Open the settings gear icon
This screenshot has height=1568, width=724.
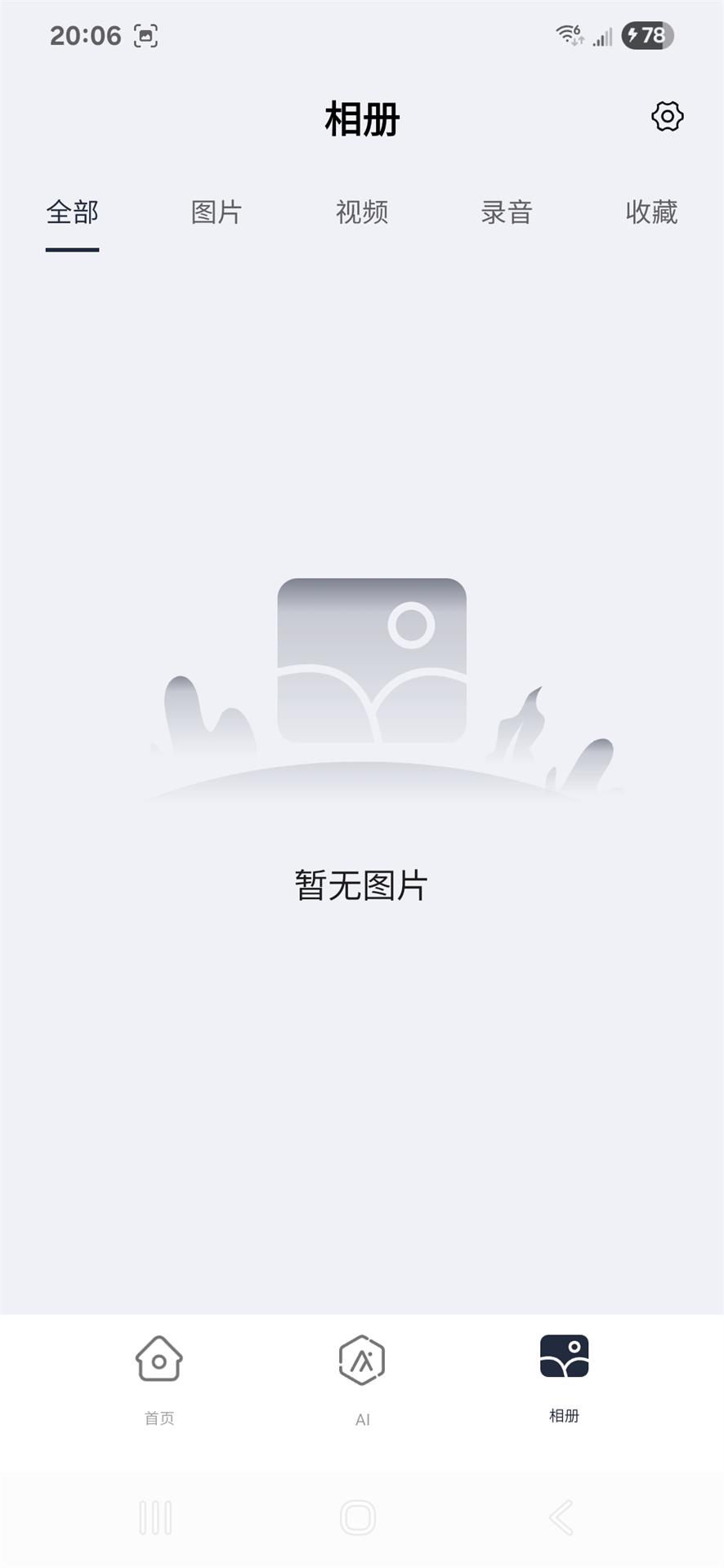point(666,116)
